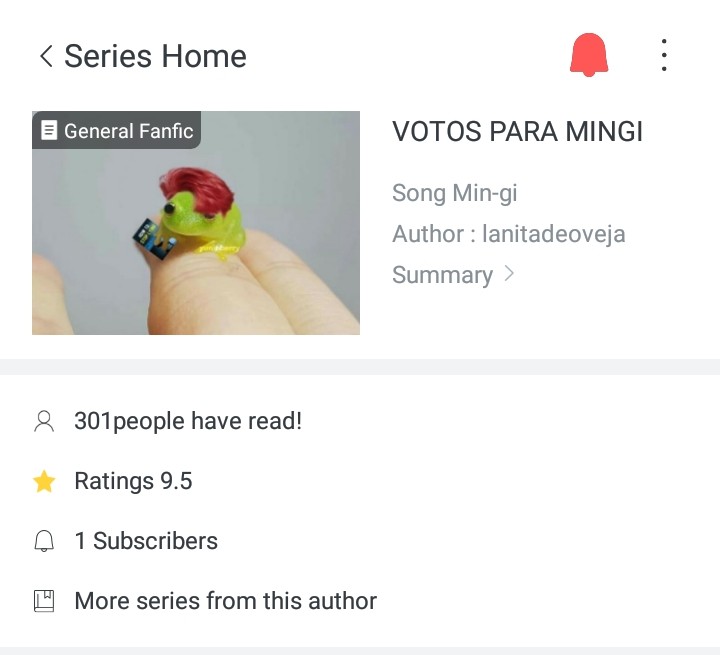Open the three-dot overflow menu
The width and height of the screenshot is (720, 655).
pyautogui.click(x=664, y=55)
